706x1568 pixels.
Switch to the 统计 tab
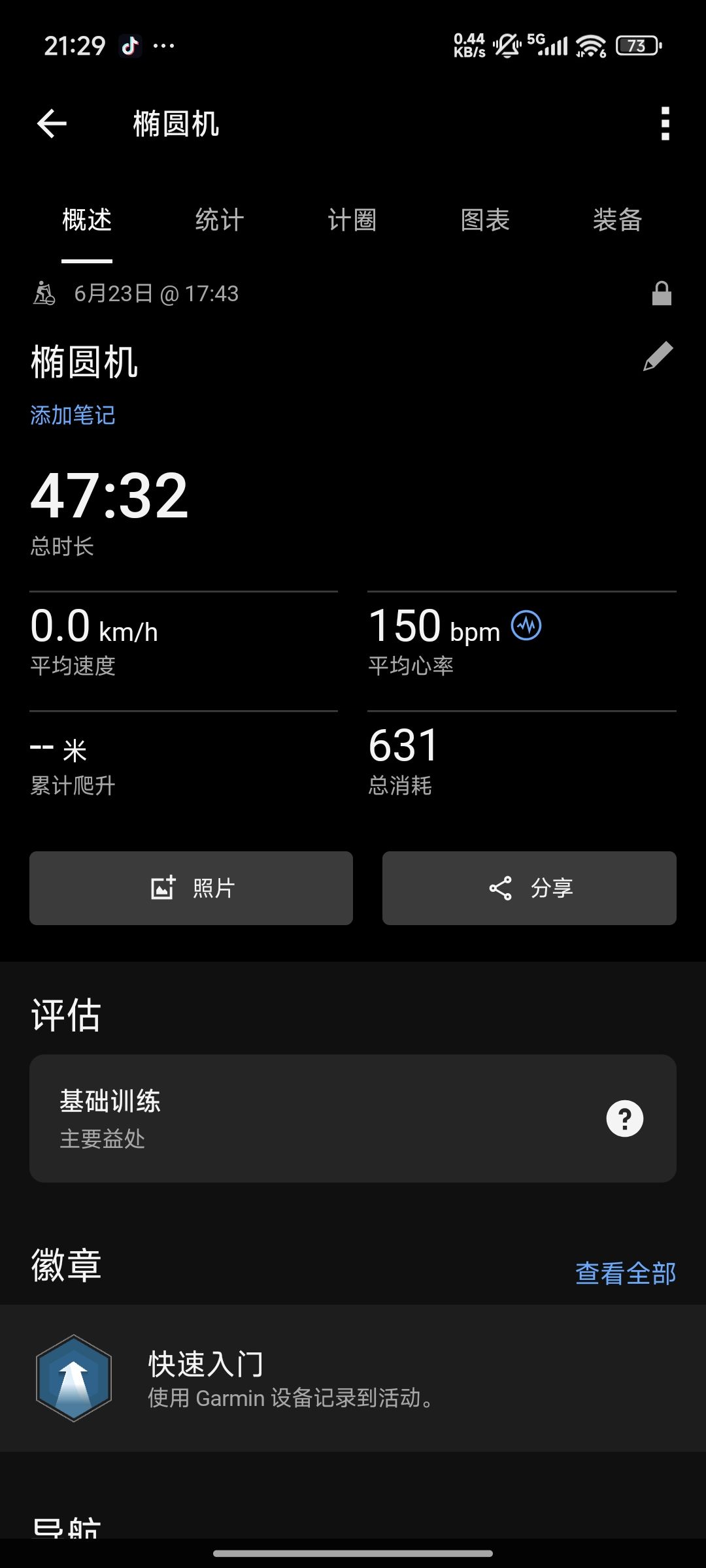pos(220,220)
